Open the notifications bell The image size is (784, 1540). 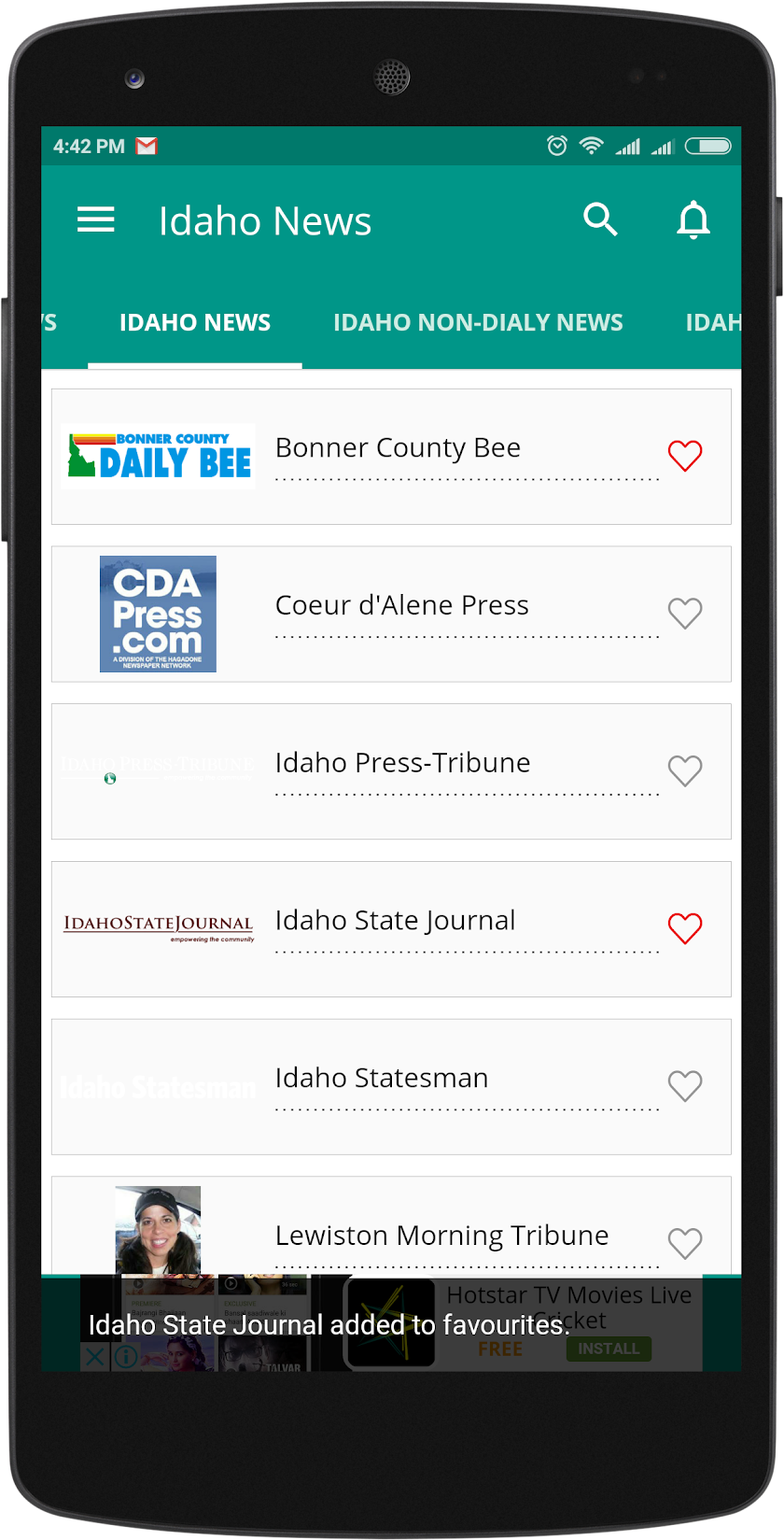pyautogui.click(x=693, y=220)
